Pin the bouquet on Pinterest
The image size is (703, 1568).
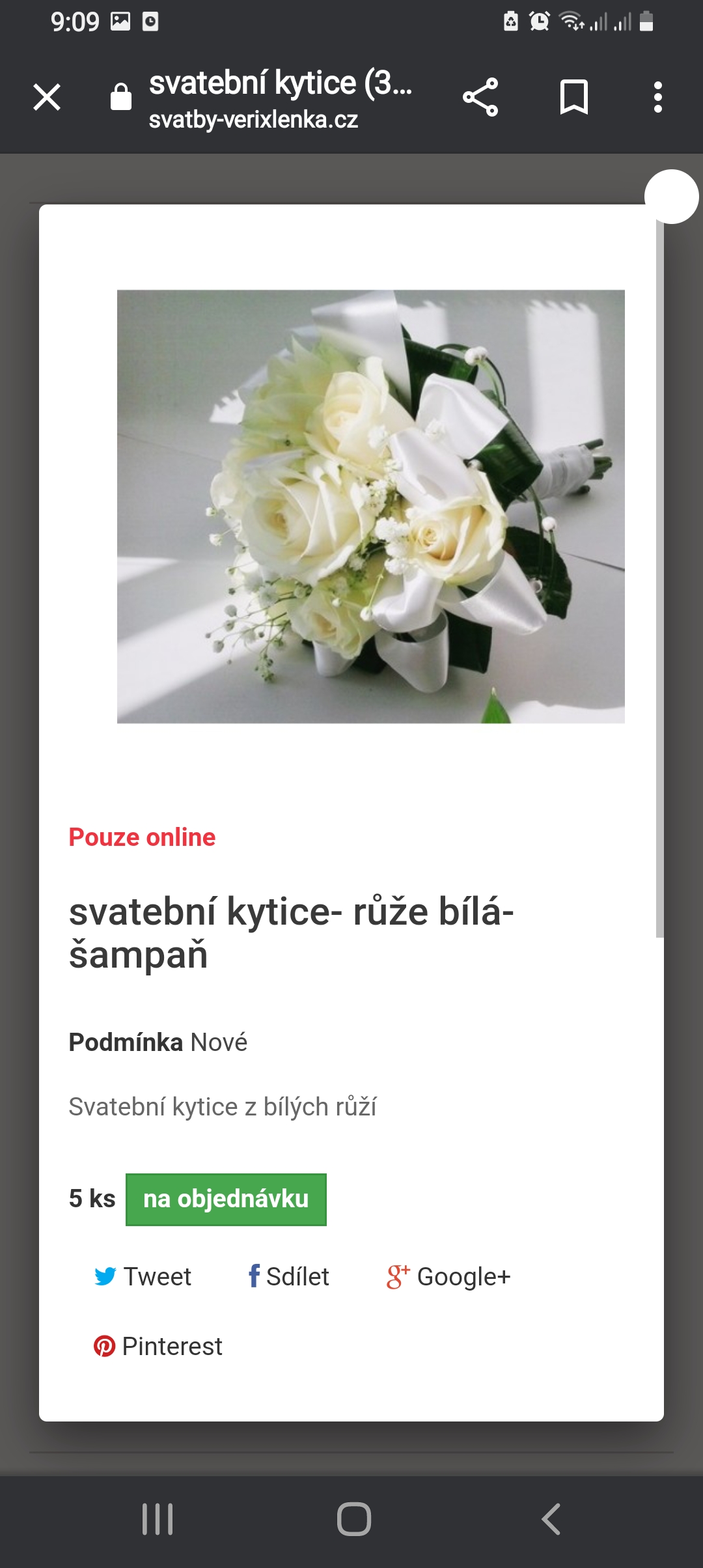coord(158,1346)
